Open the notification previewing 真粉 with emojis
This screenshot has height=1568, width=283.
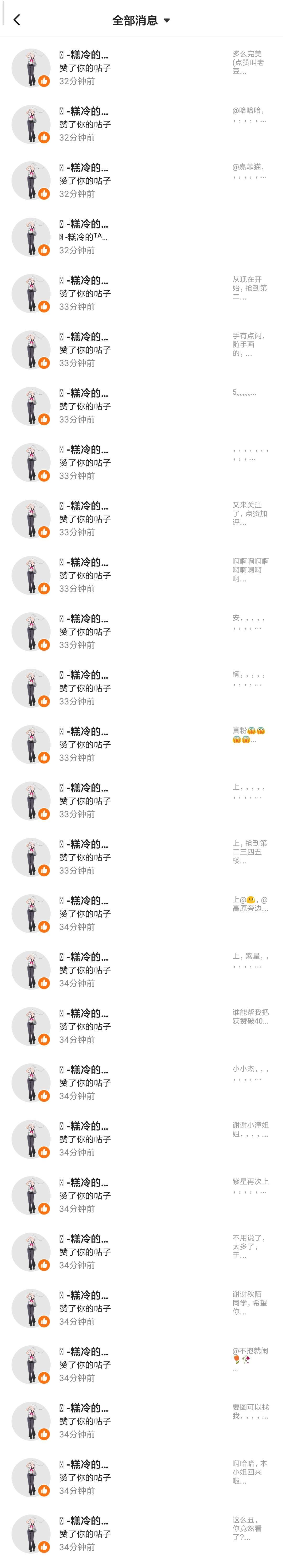(x=141, y=744)
